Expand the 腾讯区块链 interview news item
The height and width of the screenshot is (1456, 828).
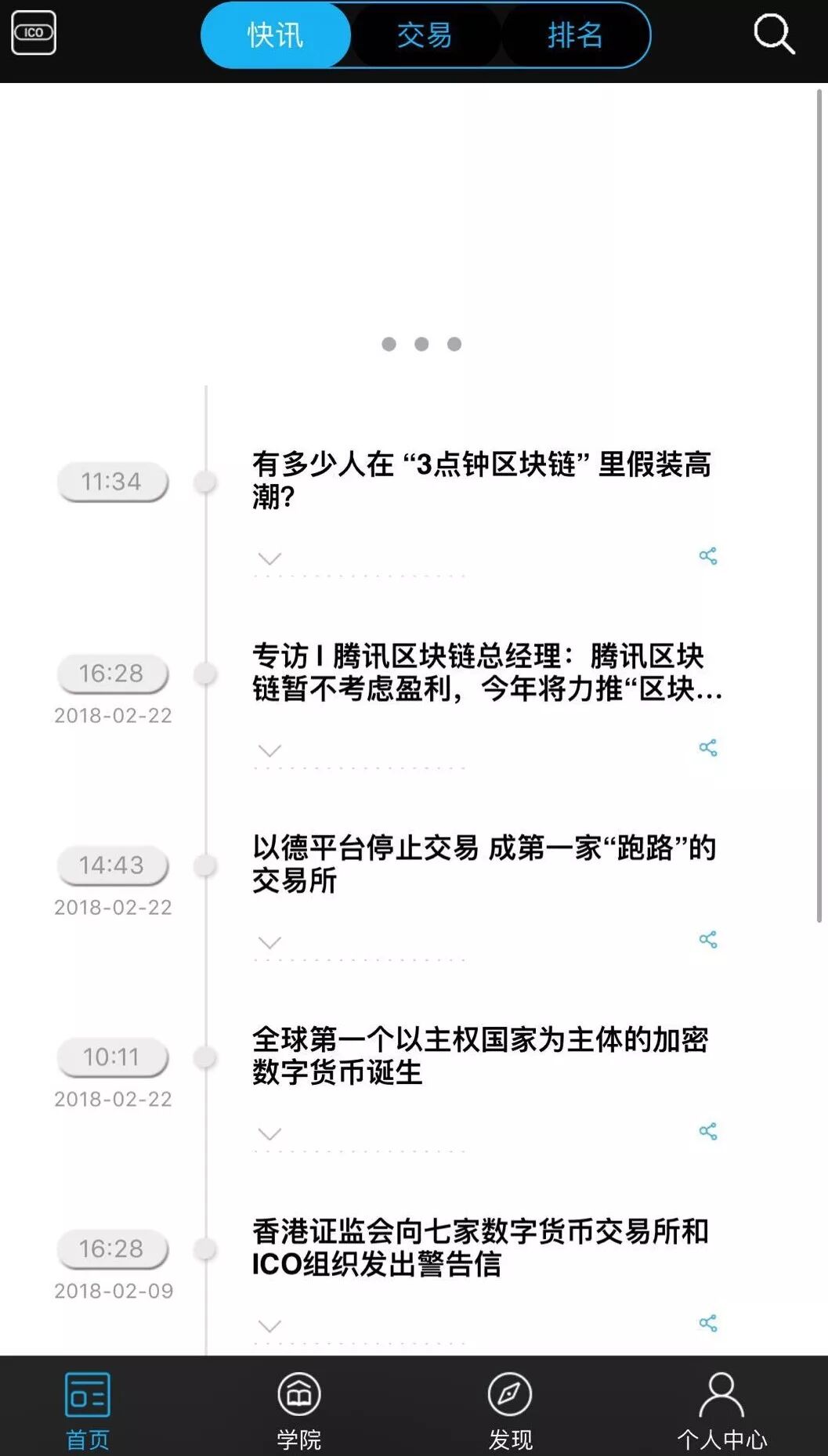(269, 750)
